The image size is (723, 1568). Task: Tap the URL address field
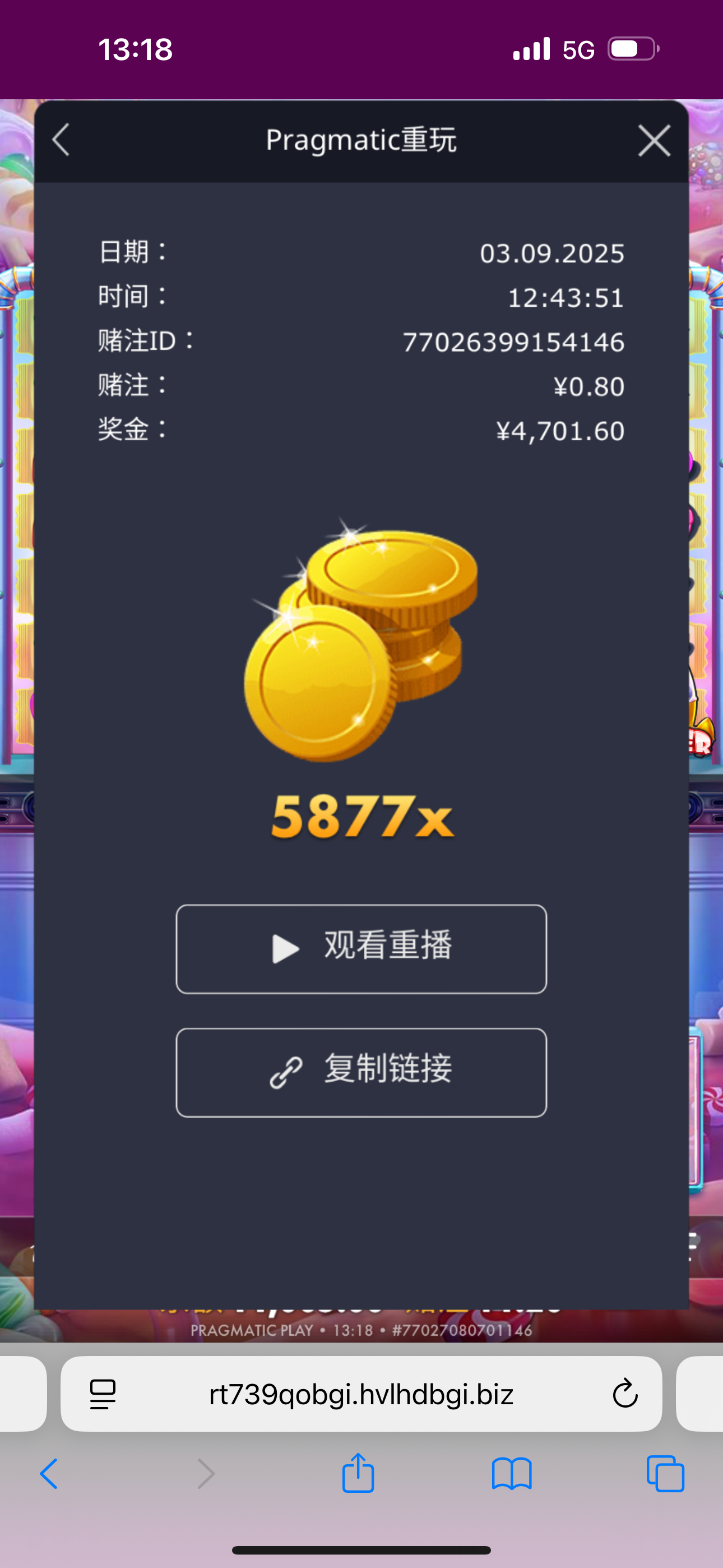(x=361, y=1393)
